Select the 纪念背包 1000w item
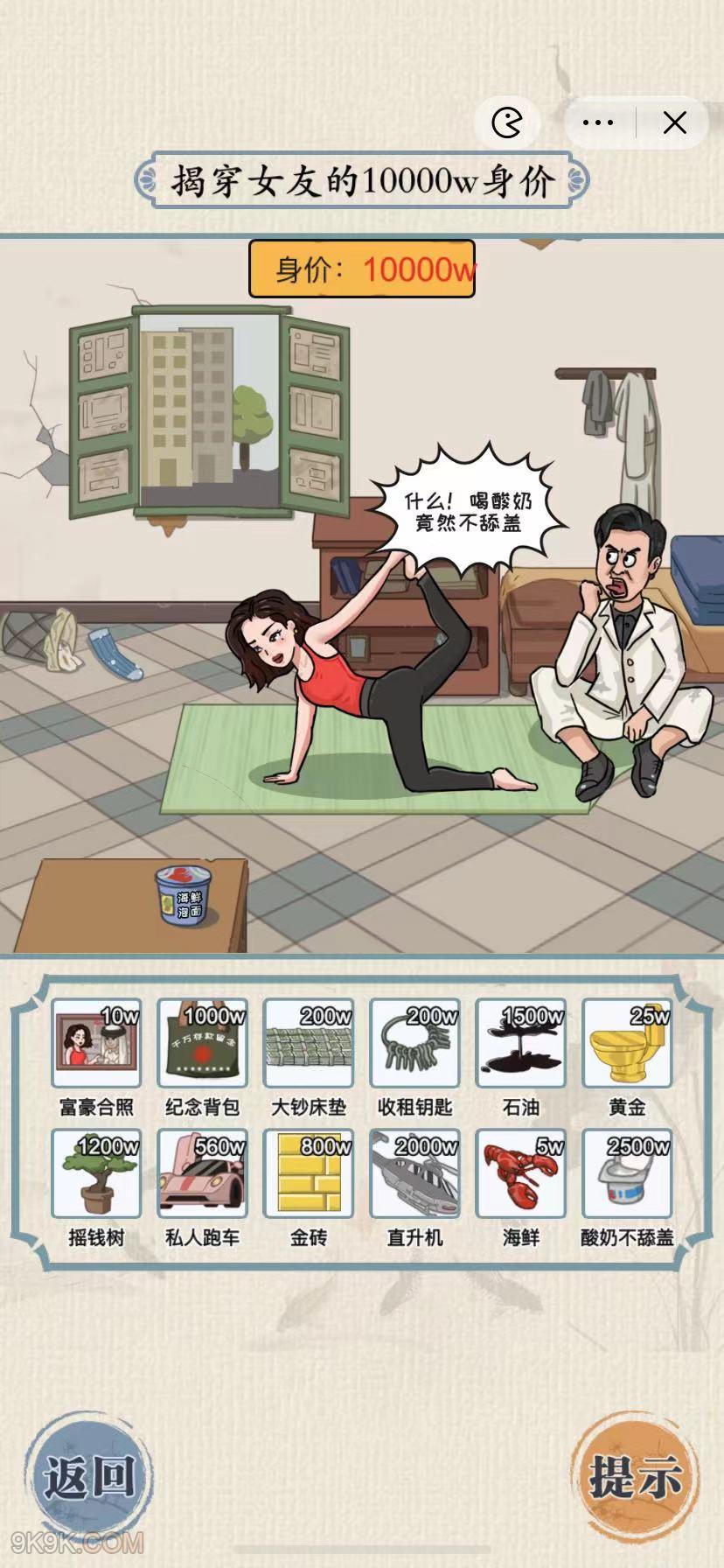 point(203,1044)
